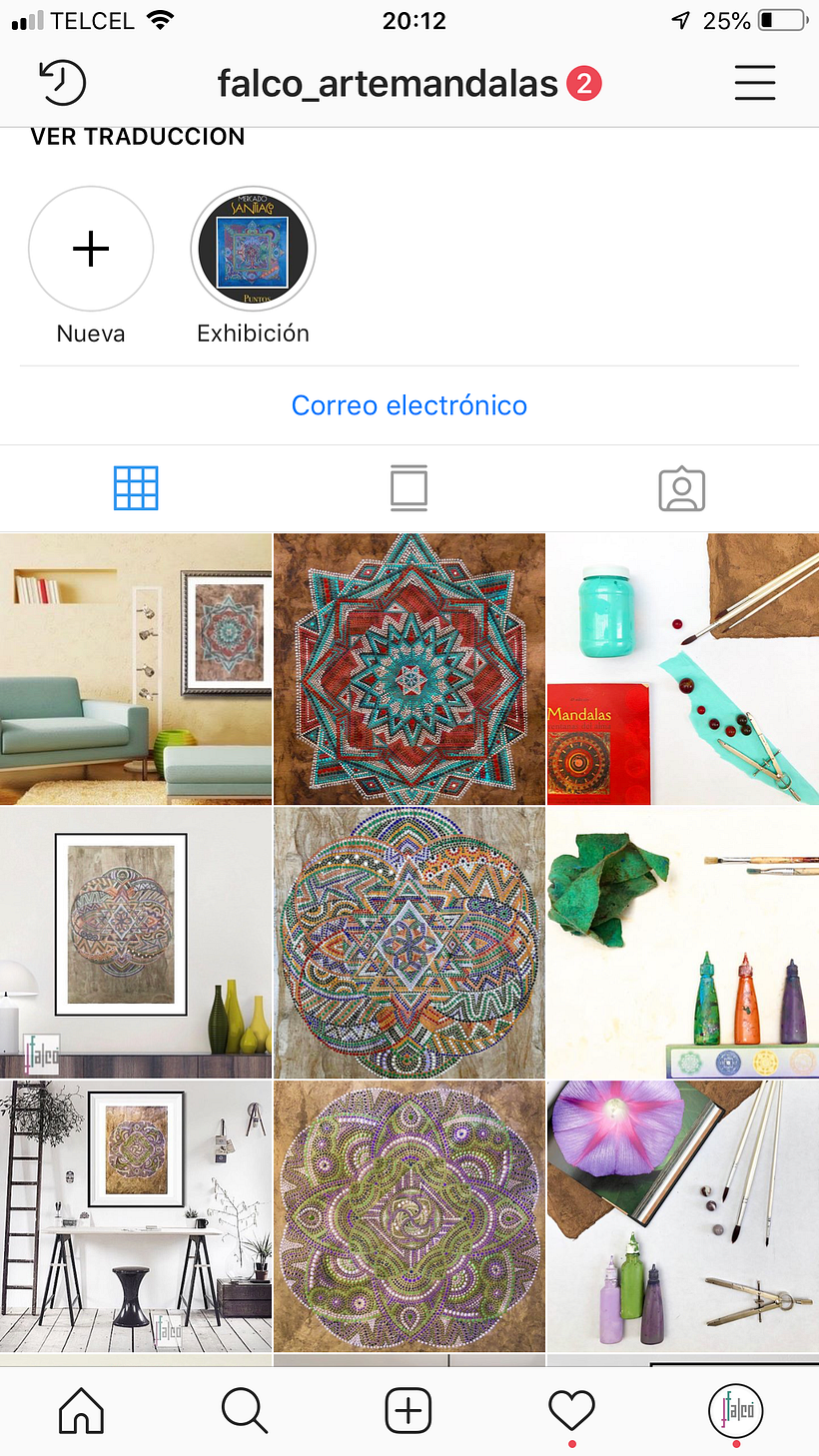Open the framed mandala above the sofa post
Image resolution: width=819 pixels, height=1456 pixels.
click(136, 667)
